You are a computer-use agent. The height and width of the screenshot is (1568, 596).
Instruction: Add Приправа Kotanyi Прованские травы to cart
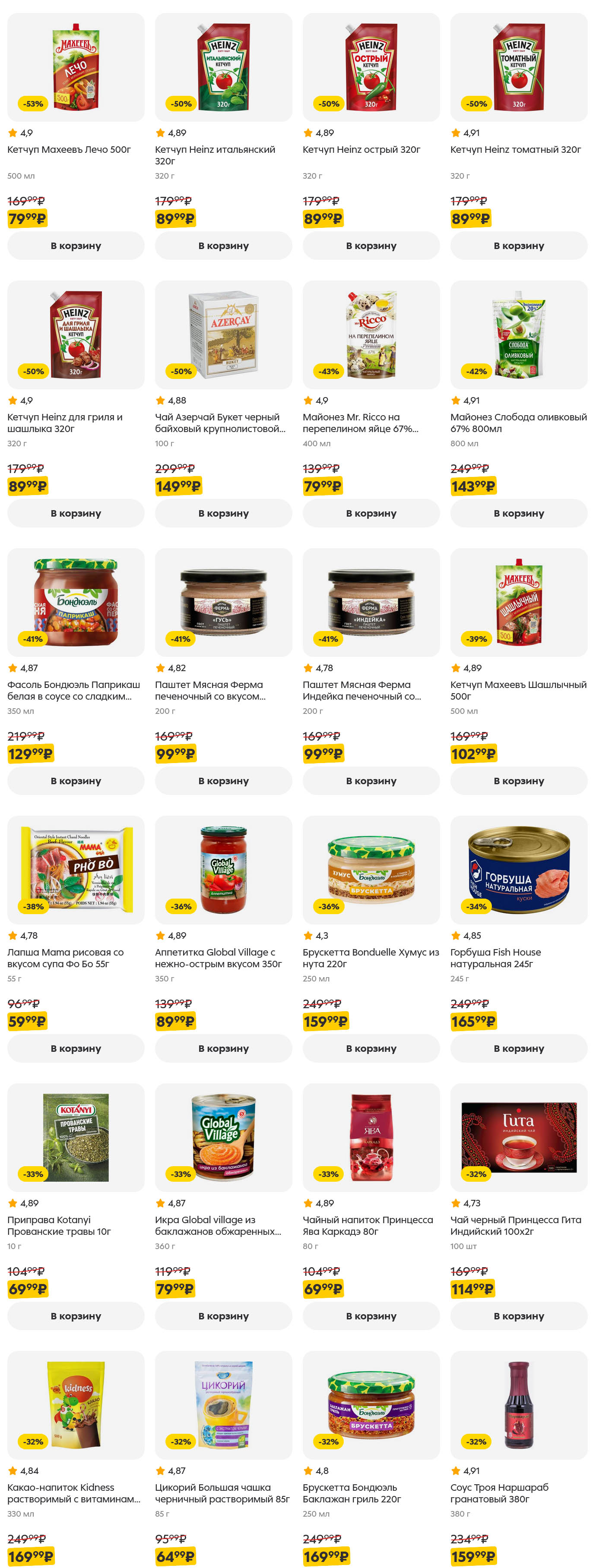tap(76, 1316)
